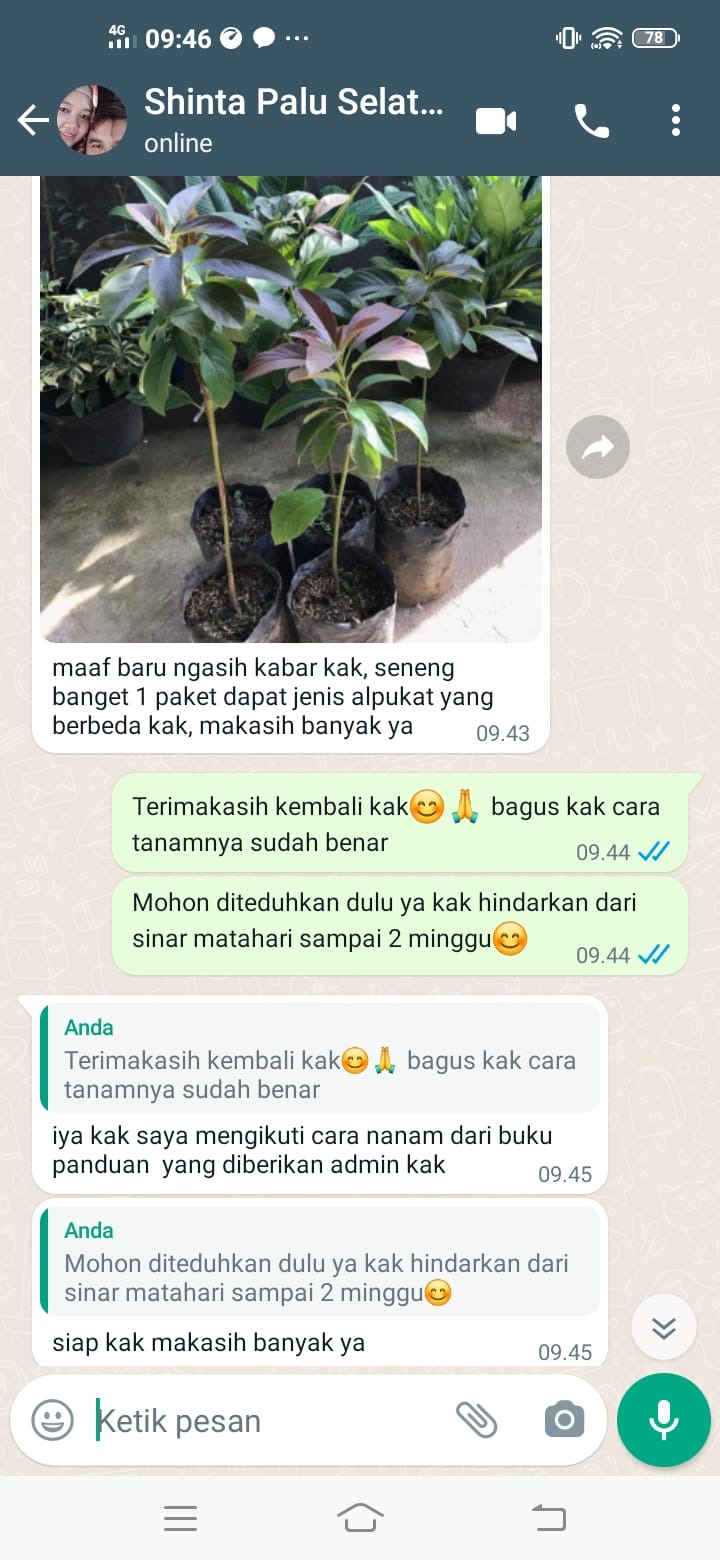Screen dimensions: 720x1560
Task: Open the emoji picker
Action: tap(52, 1420)
